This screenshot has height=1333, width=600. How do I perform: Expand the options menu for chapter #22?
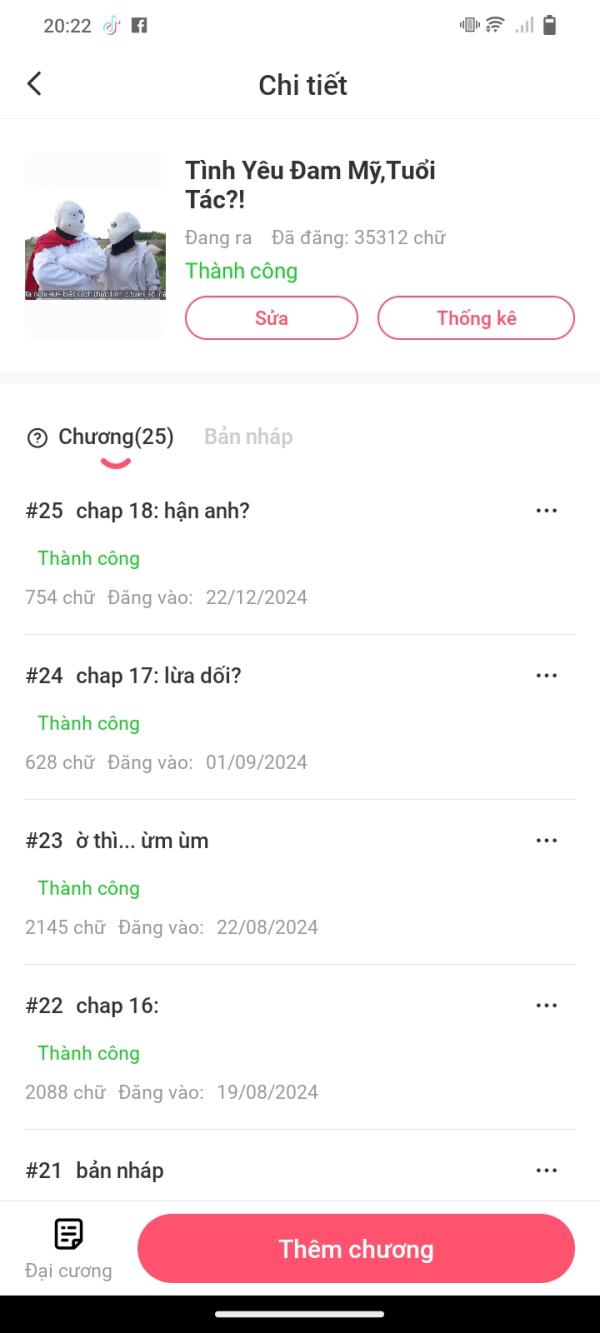click(546, 1006)
